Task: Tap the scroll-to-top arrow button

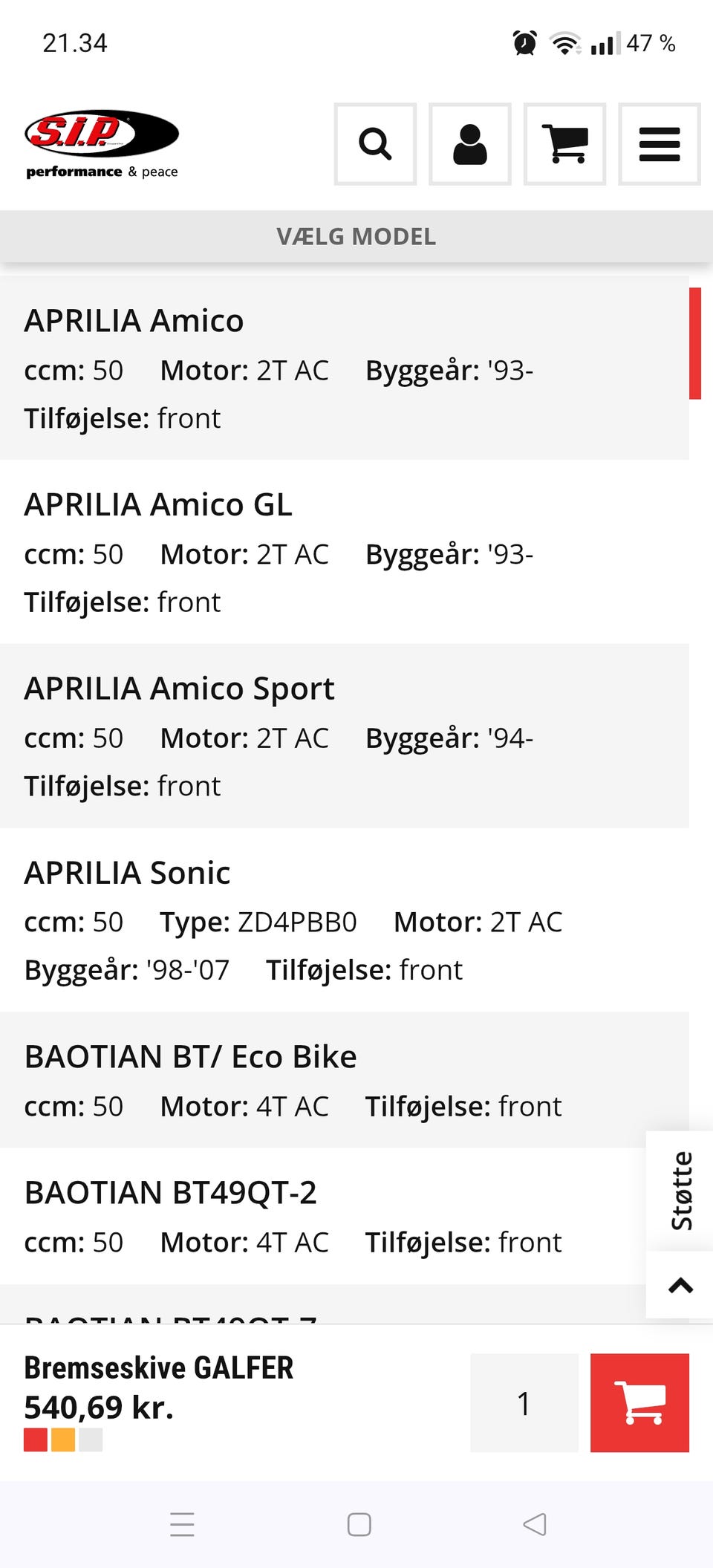Action: (x=680, y=1286)
